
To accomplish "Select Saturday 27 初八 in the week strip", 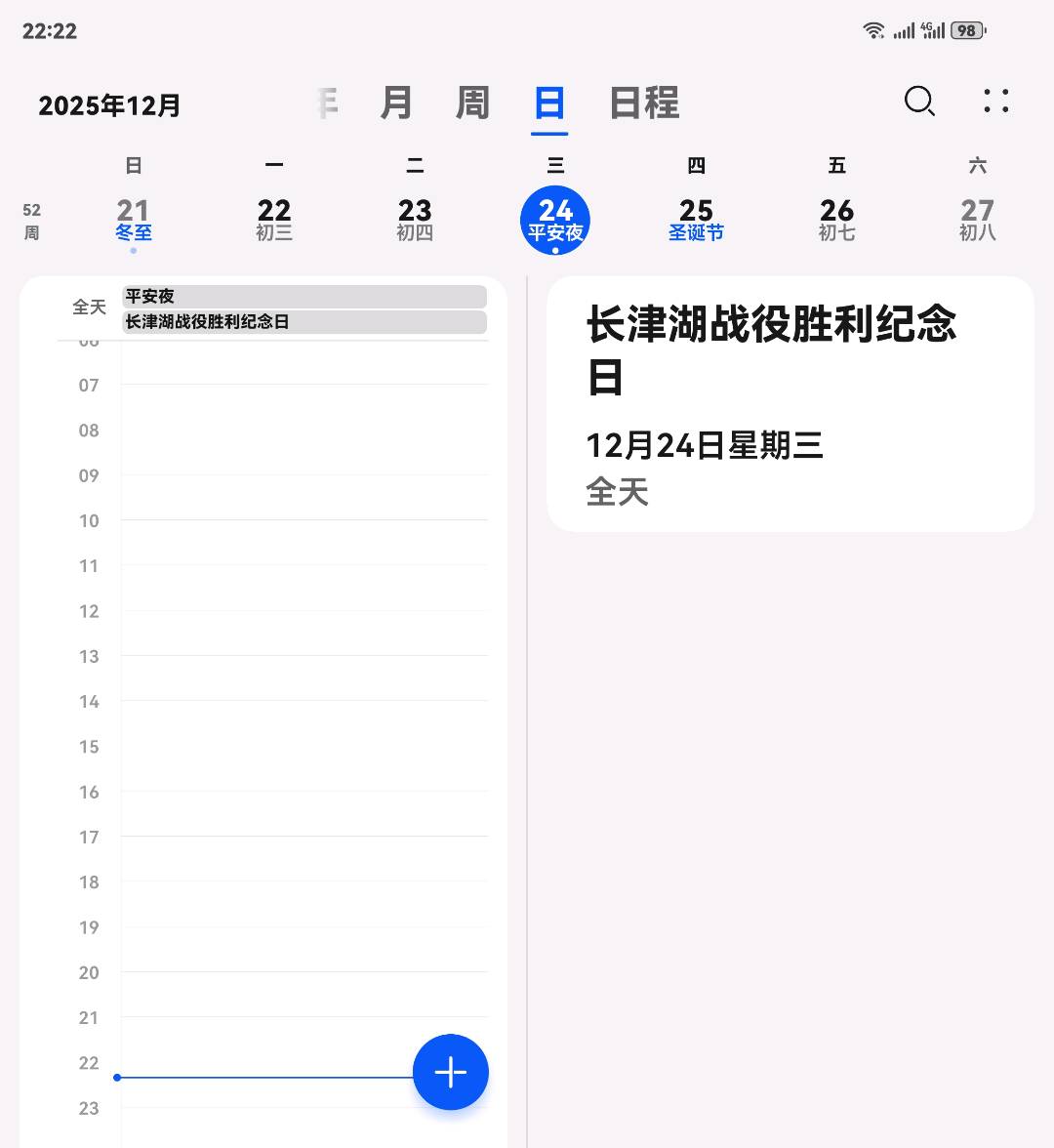I will point(977,220).
